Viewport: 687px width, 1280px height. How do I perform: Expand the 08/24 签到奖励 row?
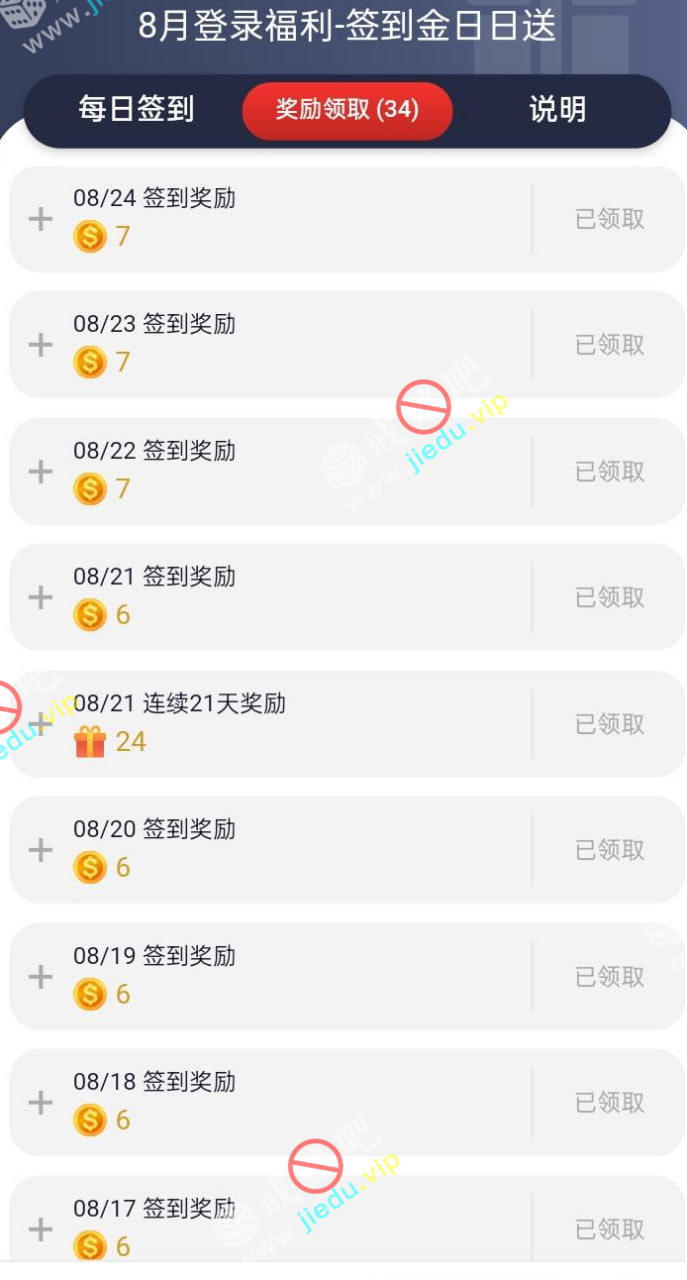pyautogui.click(x=40, y=219)
